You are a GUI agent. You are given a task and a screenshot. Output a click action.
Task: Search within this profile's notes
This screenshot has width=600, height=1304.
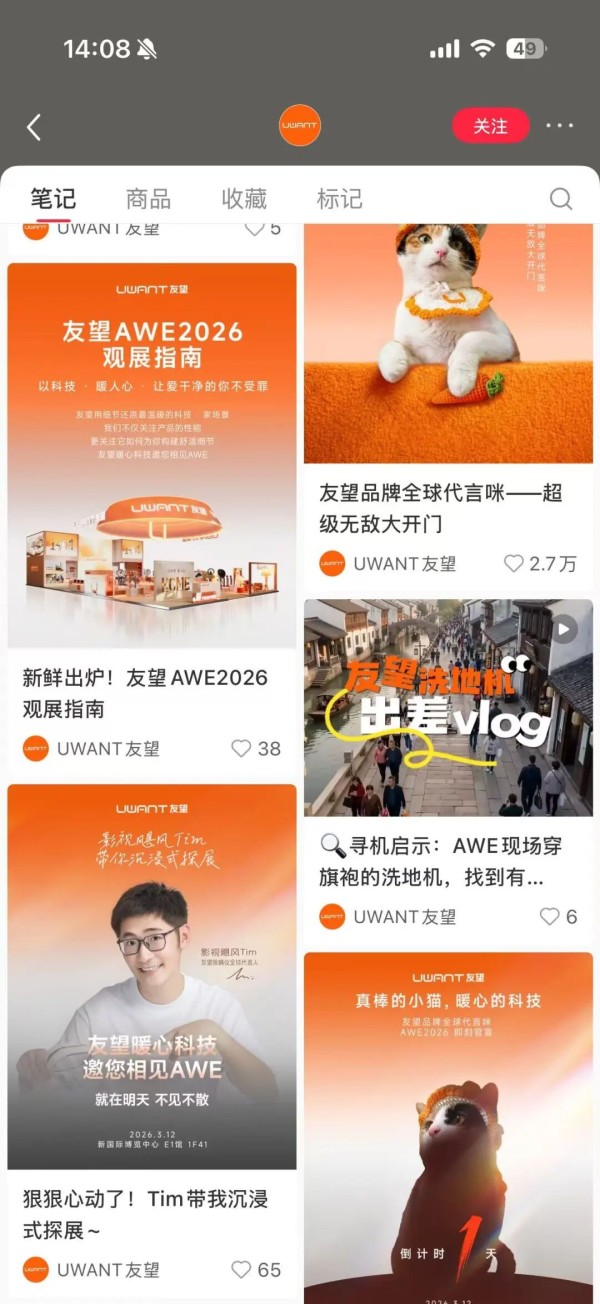click(x=561, y=199)
